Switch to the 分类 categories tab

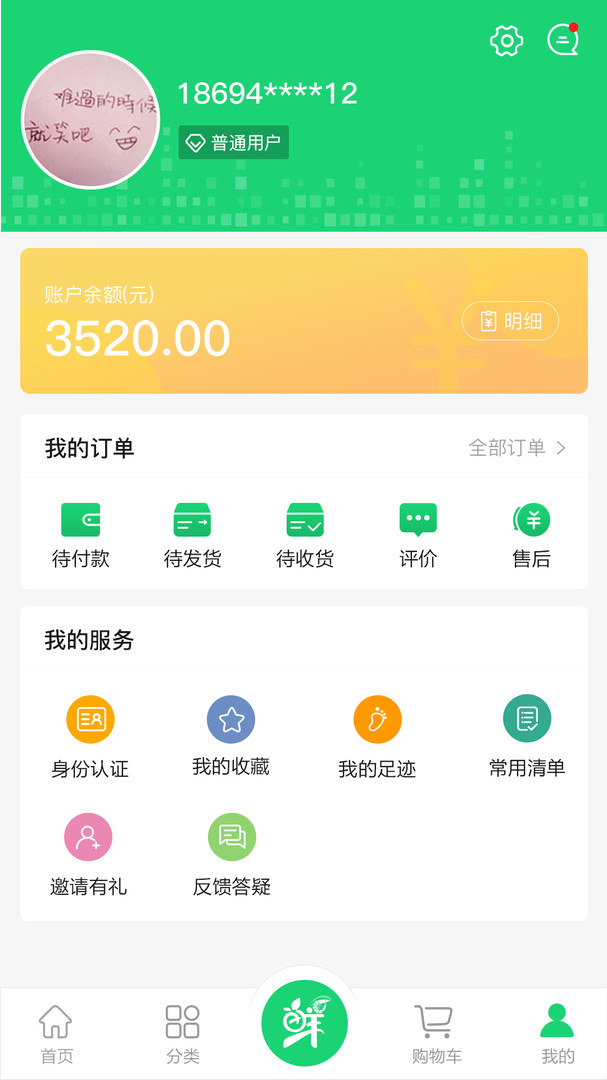coord(183,1034)
